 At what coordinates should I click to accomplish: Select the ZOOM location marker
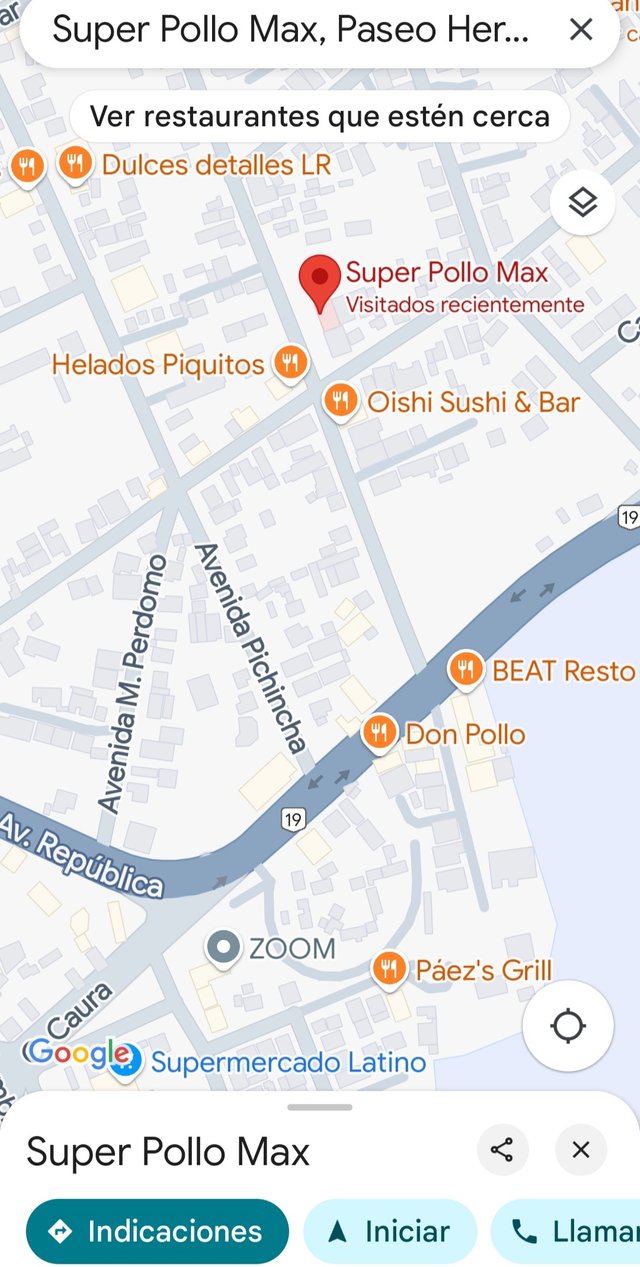coord(225,948)
